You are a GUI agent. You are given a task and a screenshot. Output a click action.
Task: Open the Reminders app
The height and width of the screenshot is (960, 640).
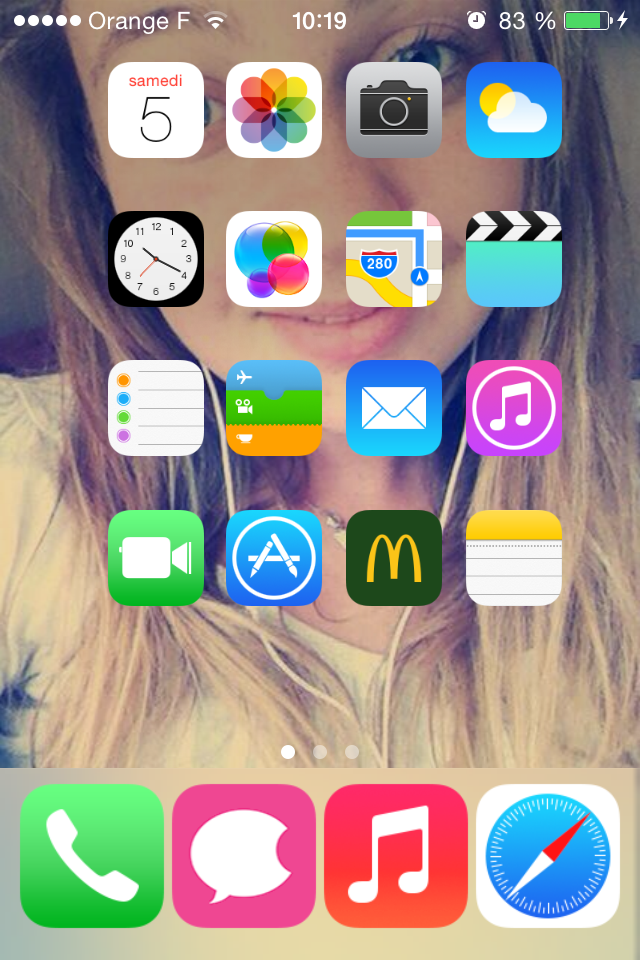156,408
